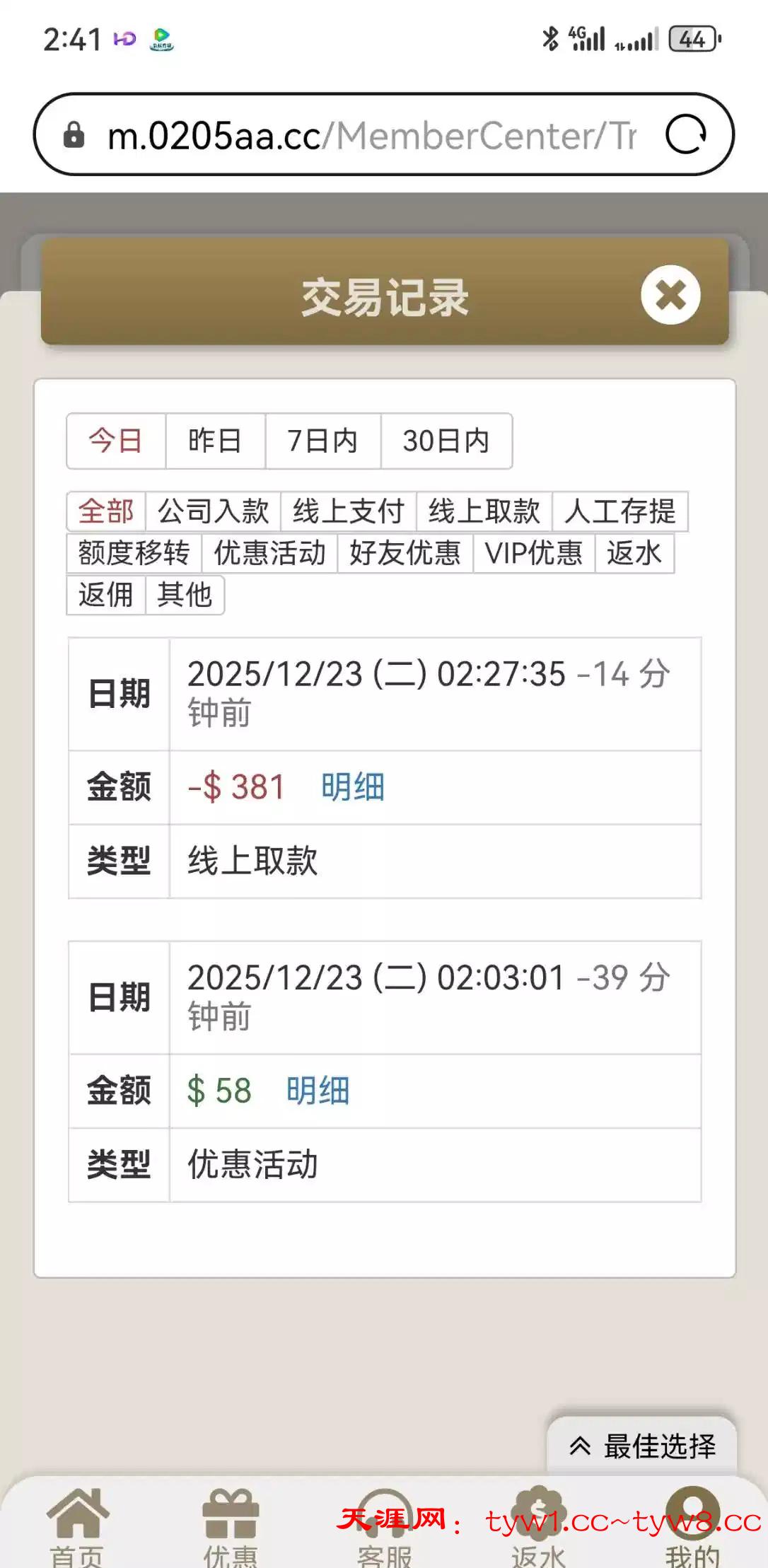768x1568 pixels.
Task: Expand the 最佳选择 panel
Action: 642,1446
